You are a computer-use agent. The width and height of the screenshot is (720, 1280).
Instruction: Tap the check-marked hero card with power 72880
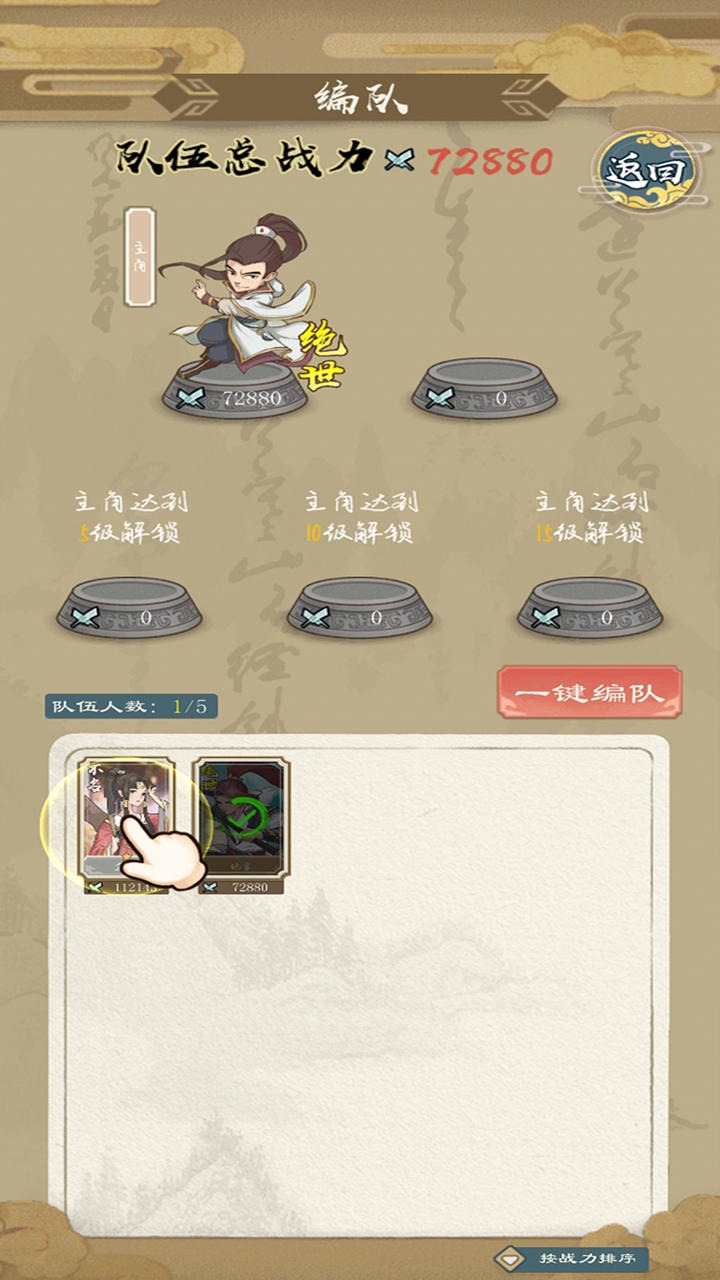point(241,818)
